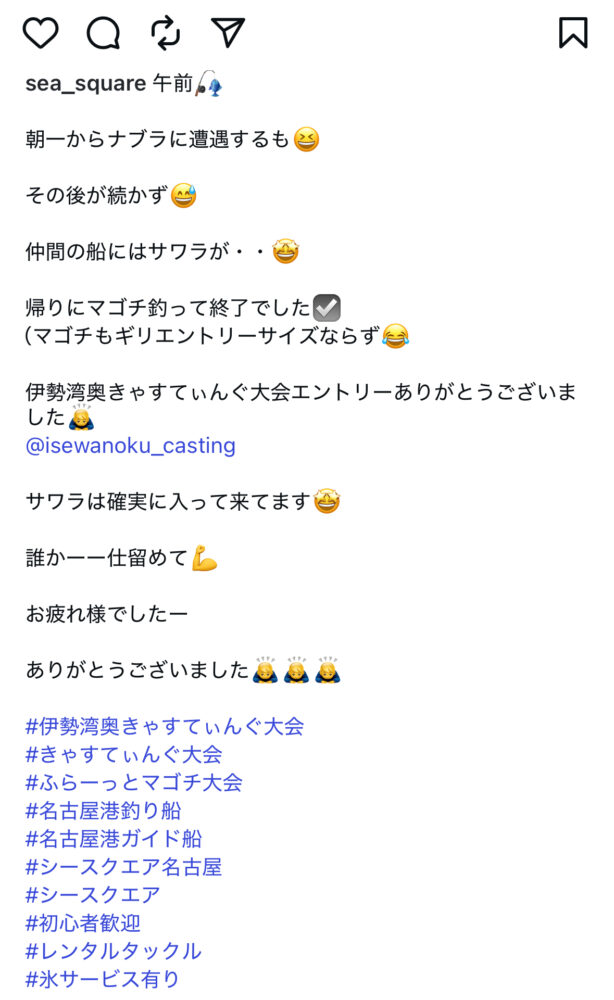Tap the repost arrows icon

(166, 33)
